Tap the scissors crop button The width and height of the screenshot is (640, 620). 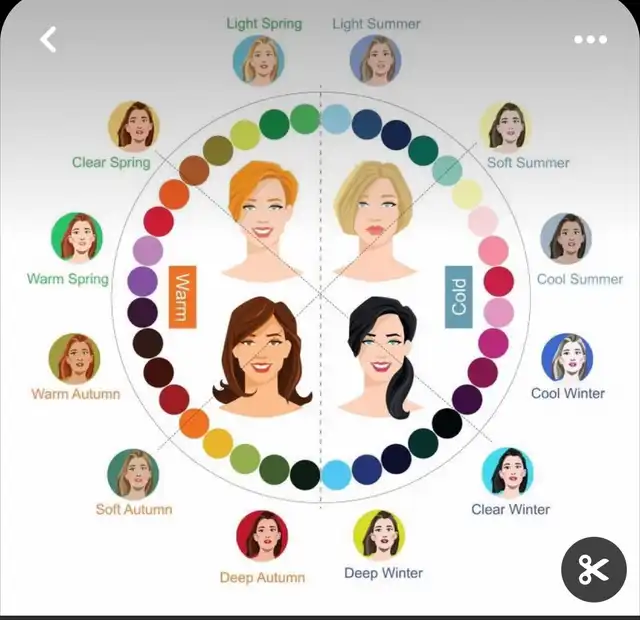[592, 570]
